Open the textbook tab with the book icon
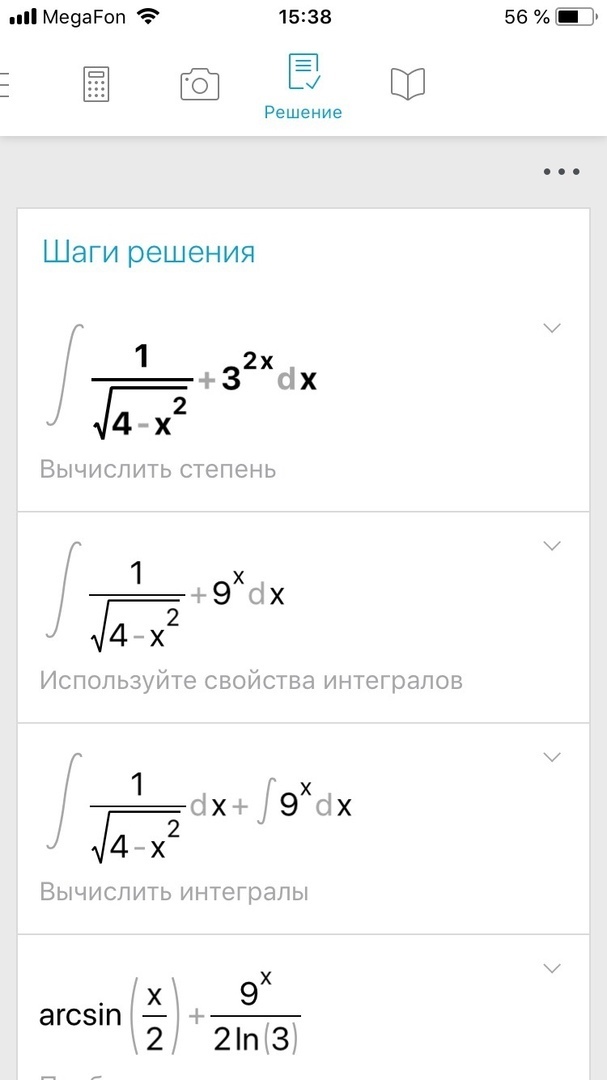This screenshot has width=607, height=1080. [408, 85]
